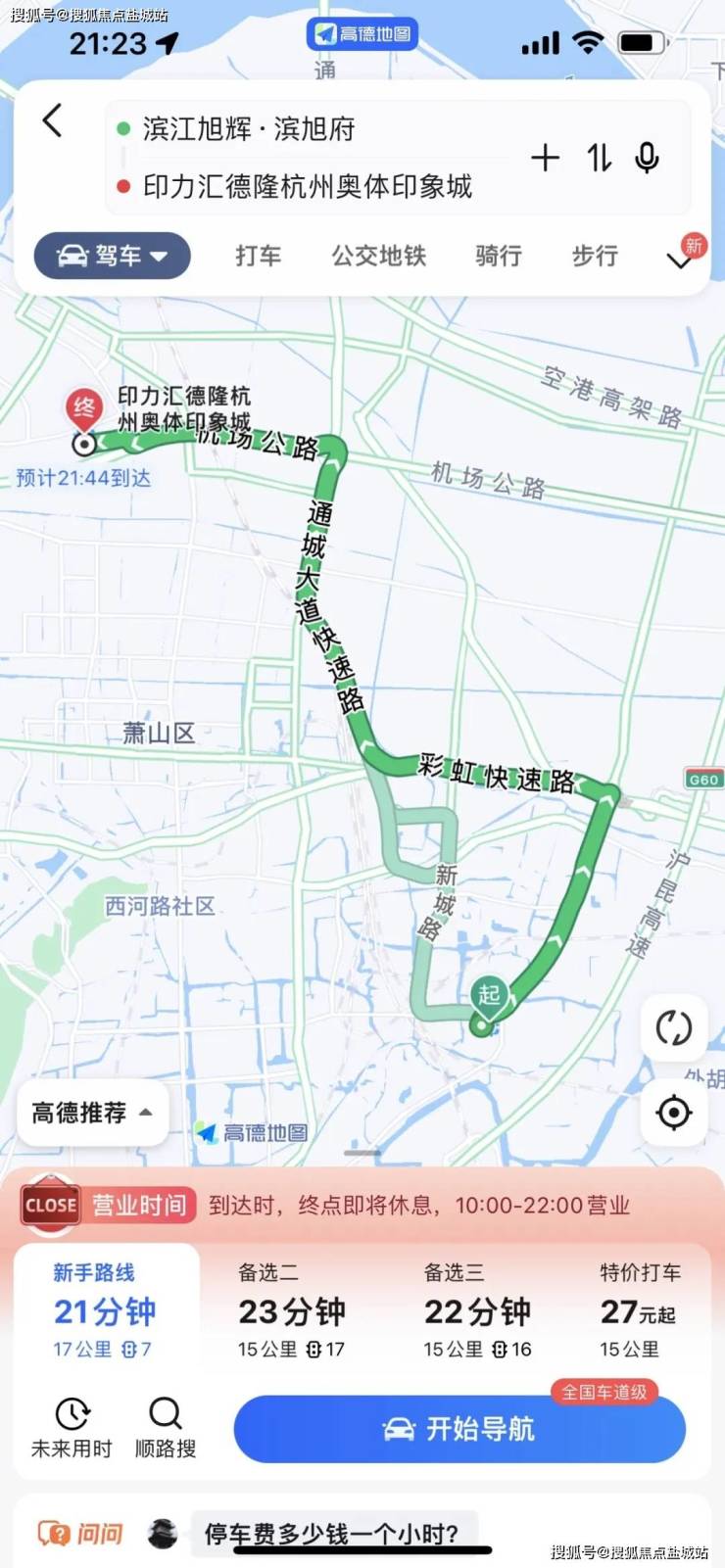Switch to the 公交地铁 tab
725x1568 pixels.
coord(378,256)
